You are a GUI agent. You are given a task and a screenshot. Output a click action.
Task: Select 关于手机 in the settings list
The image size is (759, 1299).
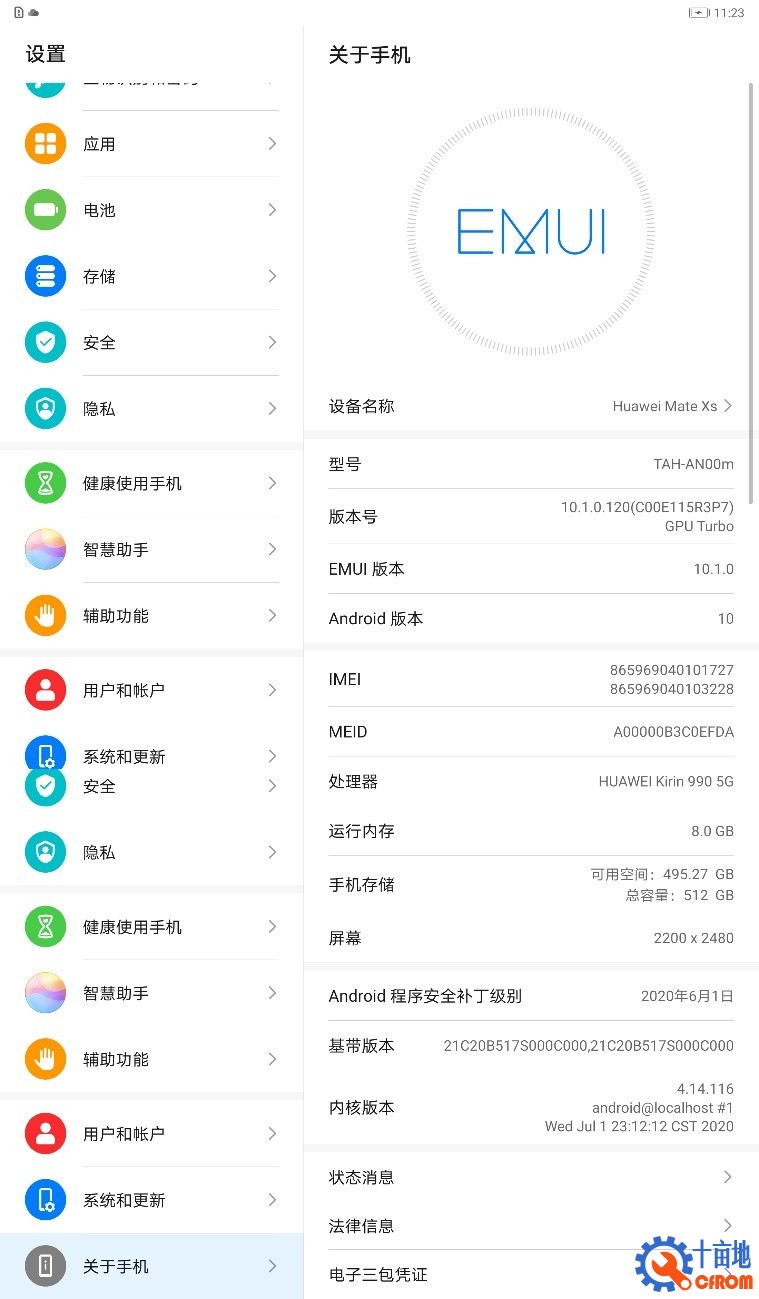pos(150,1266)
